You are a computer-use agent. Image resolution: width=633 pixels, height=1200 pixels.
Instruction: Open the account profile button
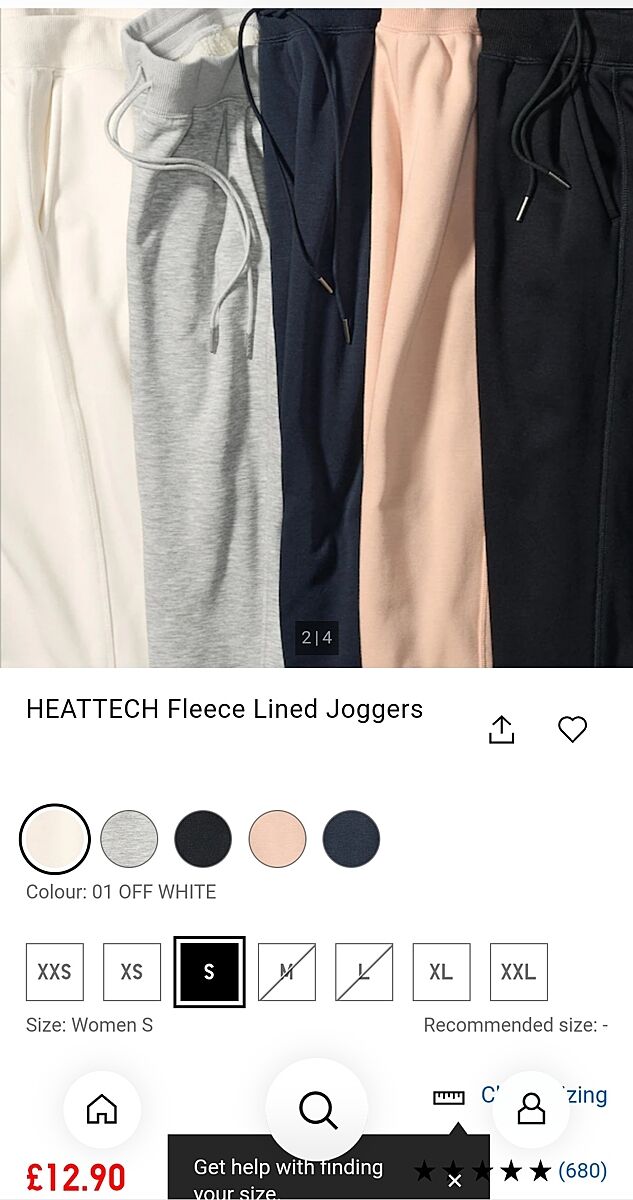pyautogui.click(x=531, y=1109)
